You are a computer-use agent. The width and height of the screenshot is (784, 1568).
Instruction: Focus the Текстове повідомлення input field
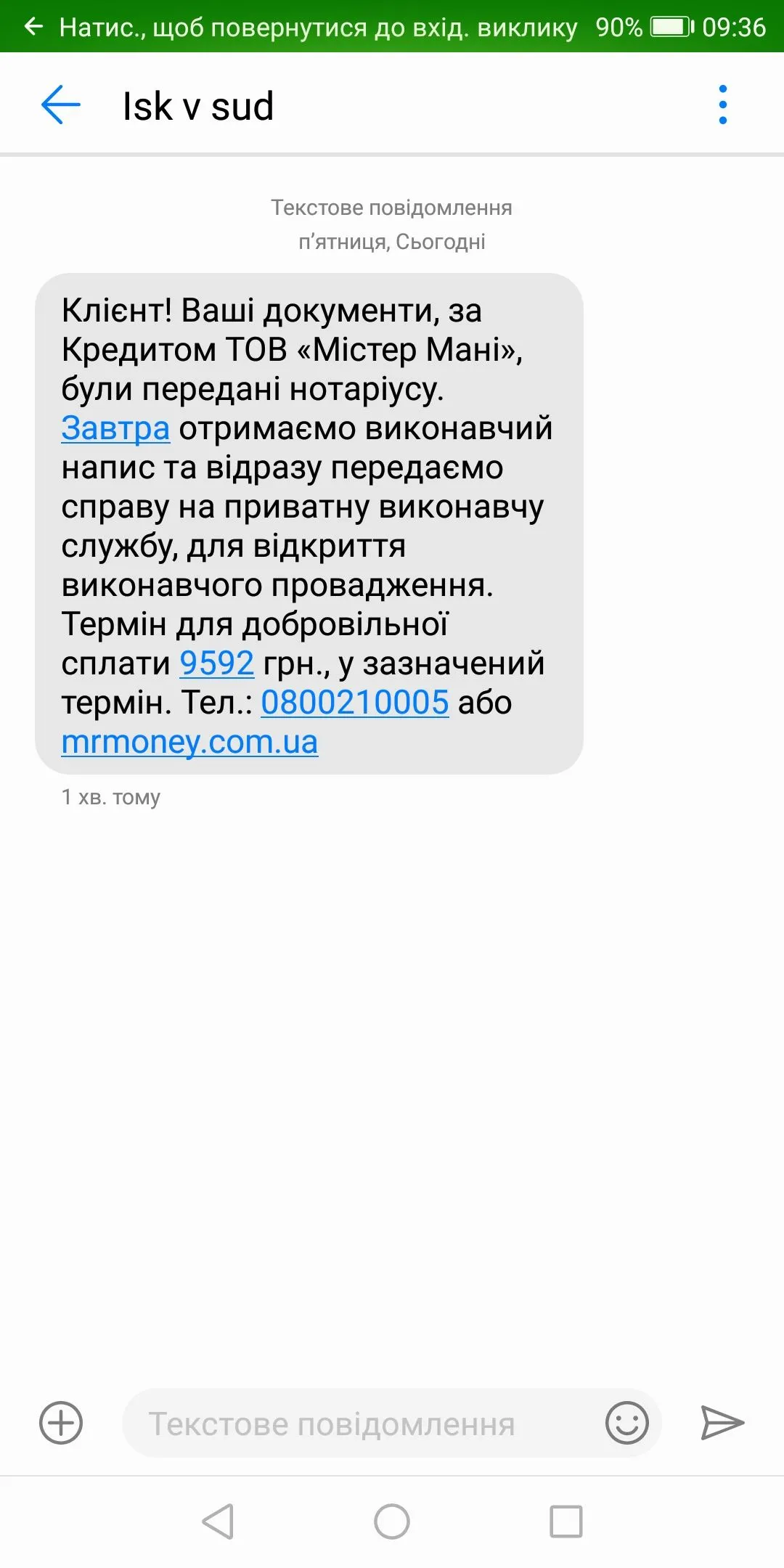coord(356,1424)
